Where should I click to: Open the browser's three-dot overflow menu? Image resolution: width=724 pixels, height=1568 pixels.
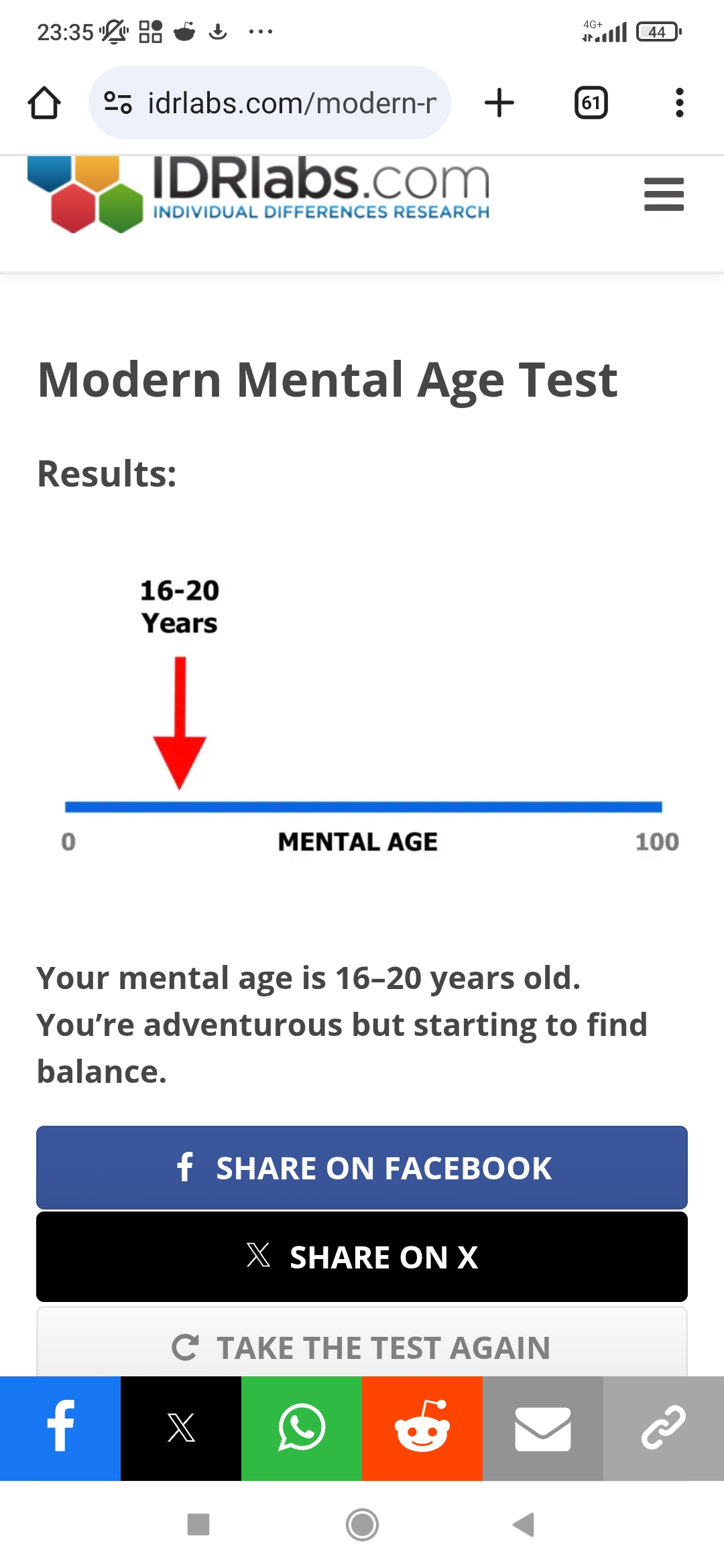(x=680, y=103)
